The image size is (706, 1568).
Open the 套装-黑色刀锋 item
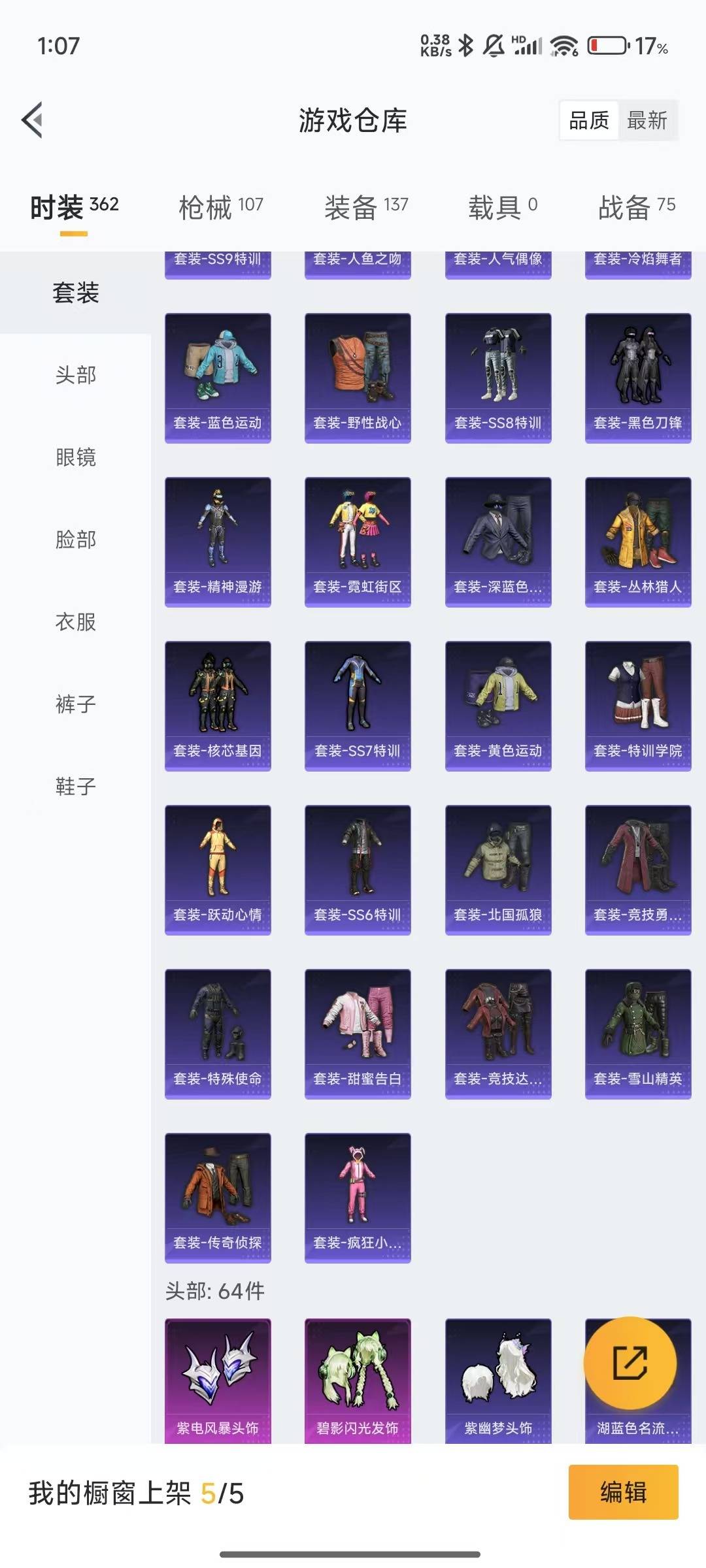pyautogui.click(x=638, y=378)
